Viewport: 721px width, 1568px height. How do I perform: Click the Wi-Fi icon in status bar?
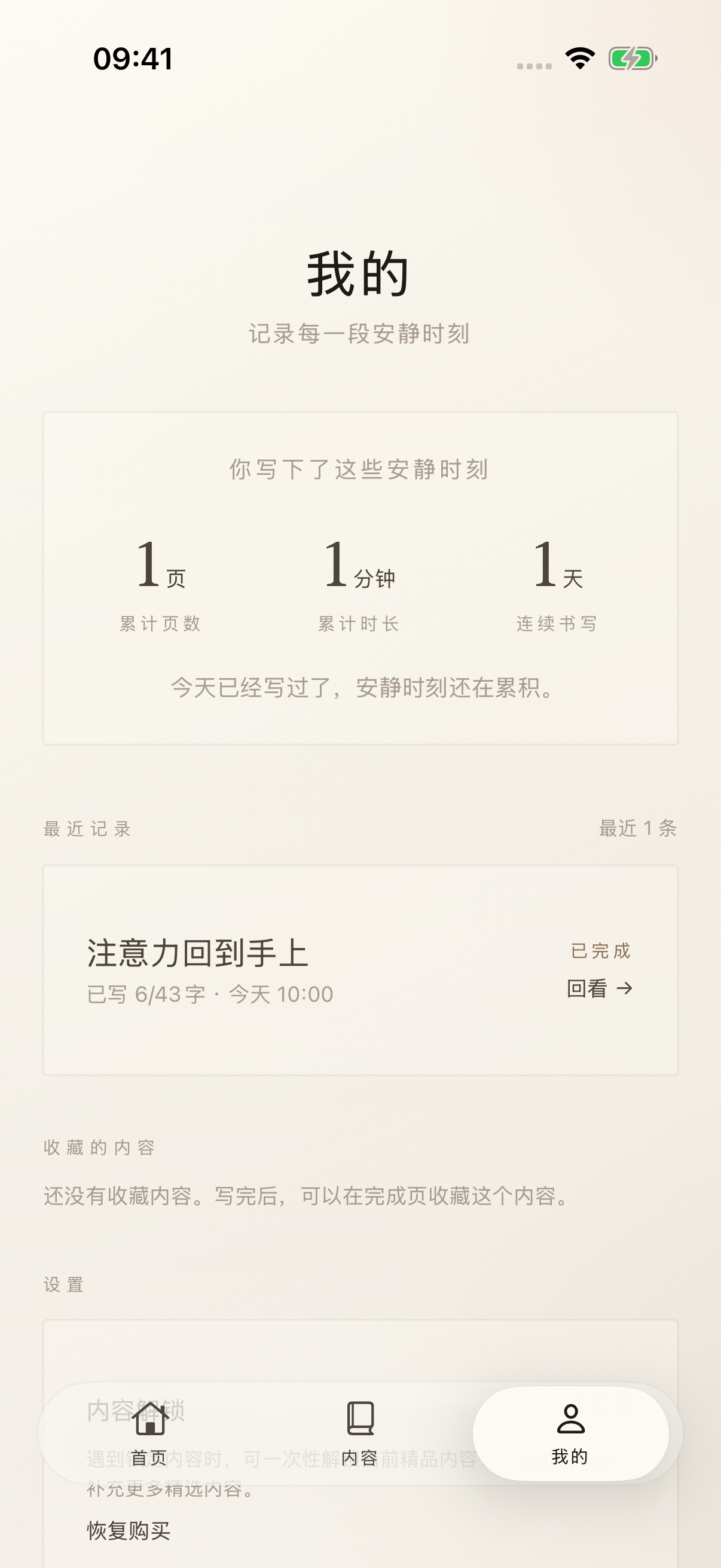point(580,58)
